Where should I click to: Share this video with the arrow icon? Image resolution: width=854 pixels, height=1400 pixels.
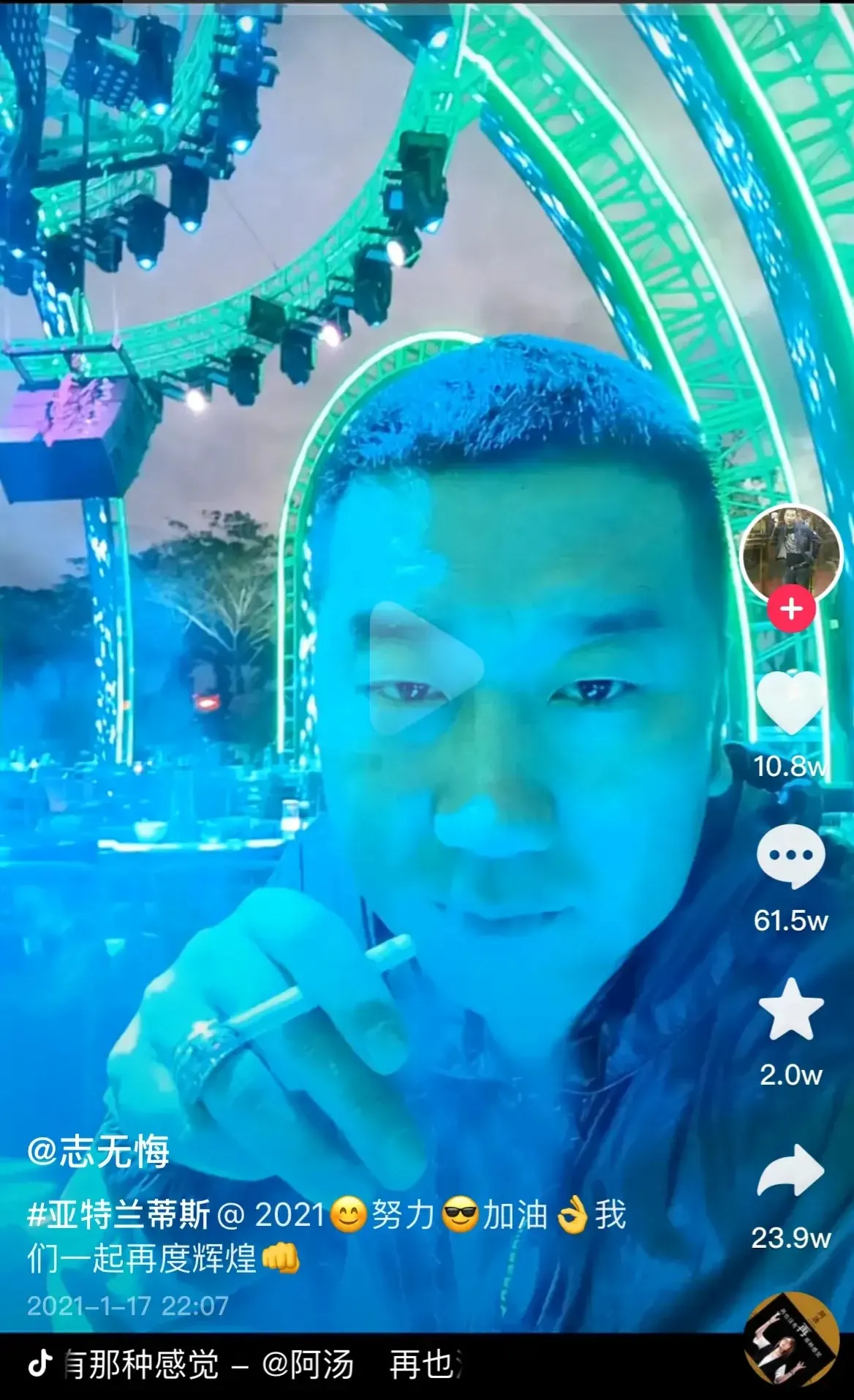[791, 1171]
